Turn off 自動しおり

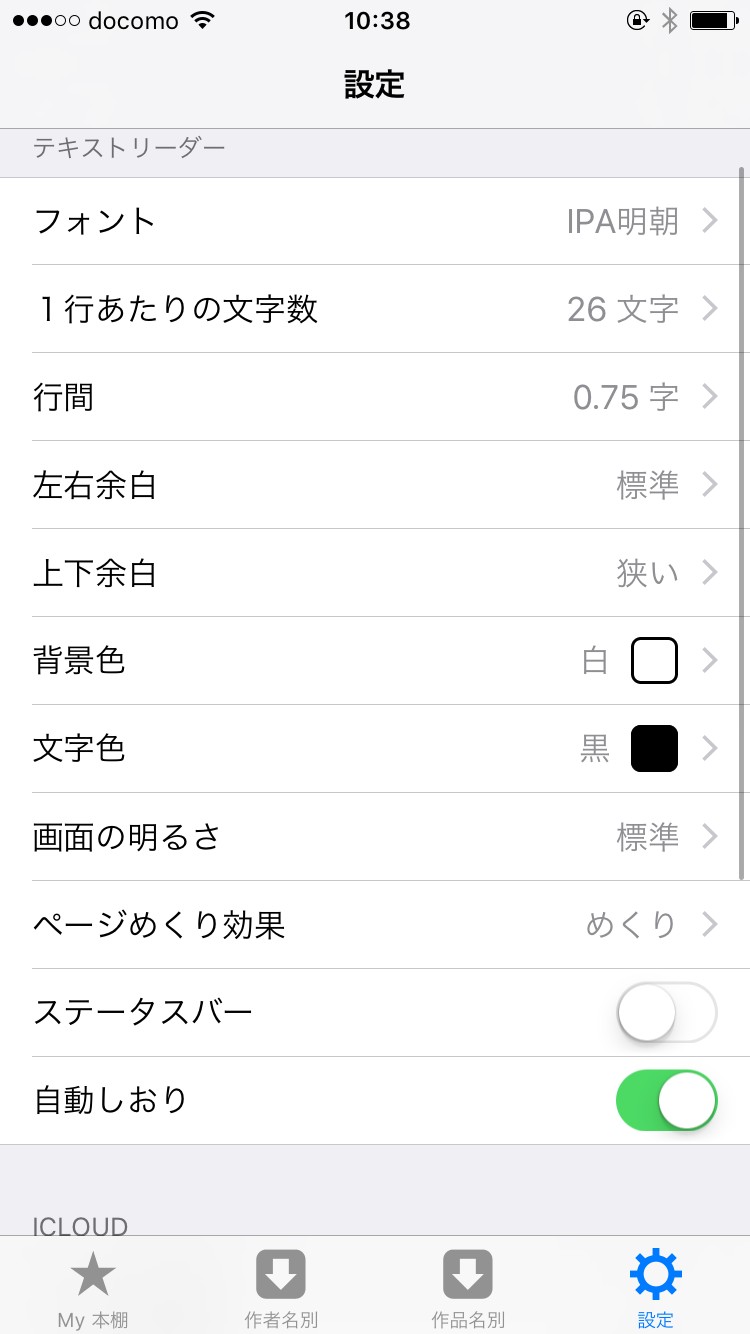pos(666,1101)
